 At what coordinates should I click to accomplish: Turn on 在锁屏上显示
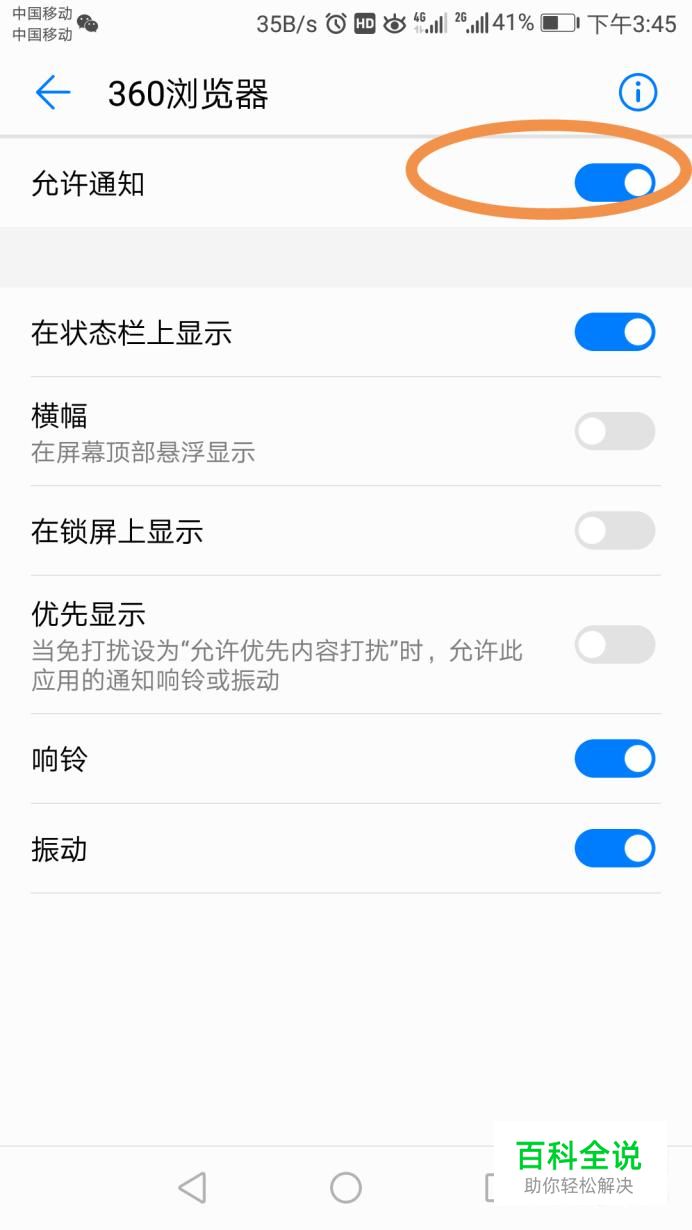click(x=614, y=530)
